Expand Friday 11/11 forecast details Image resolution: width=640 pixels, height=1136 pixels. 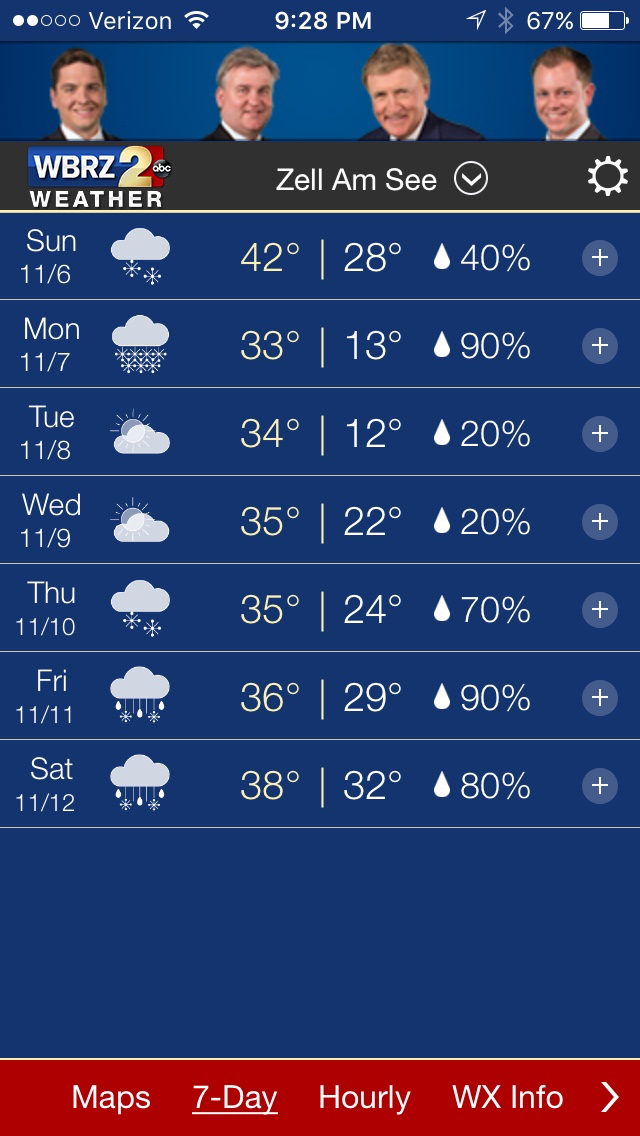click(x=599, y=698)
